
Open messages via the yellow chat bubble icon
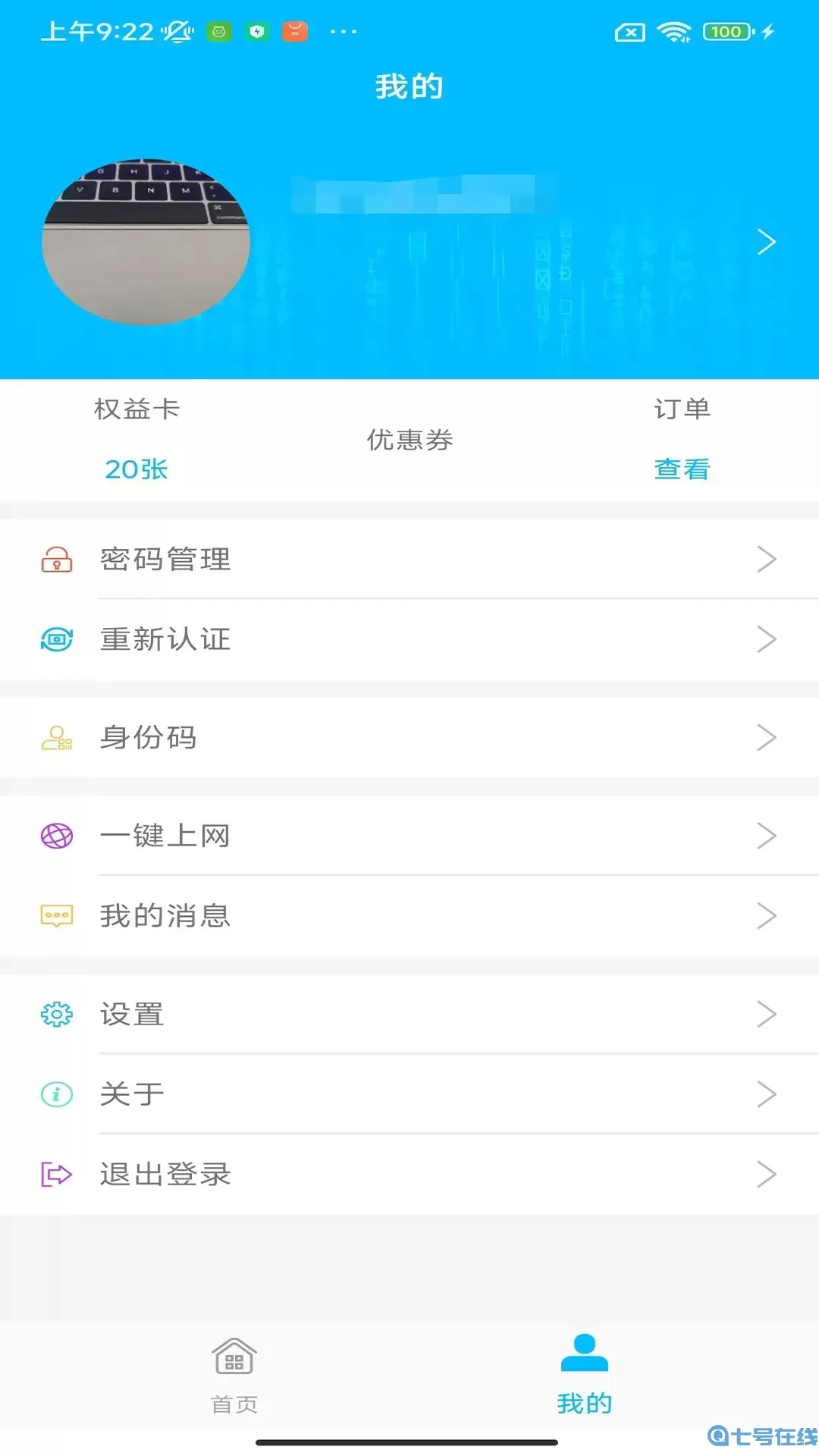(x=55, y=915)
